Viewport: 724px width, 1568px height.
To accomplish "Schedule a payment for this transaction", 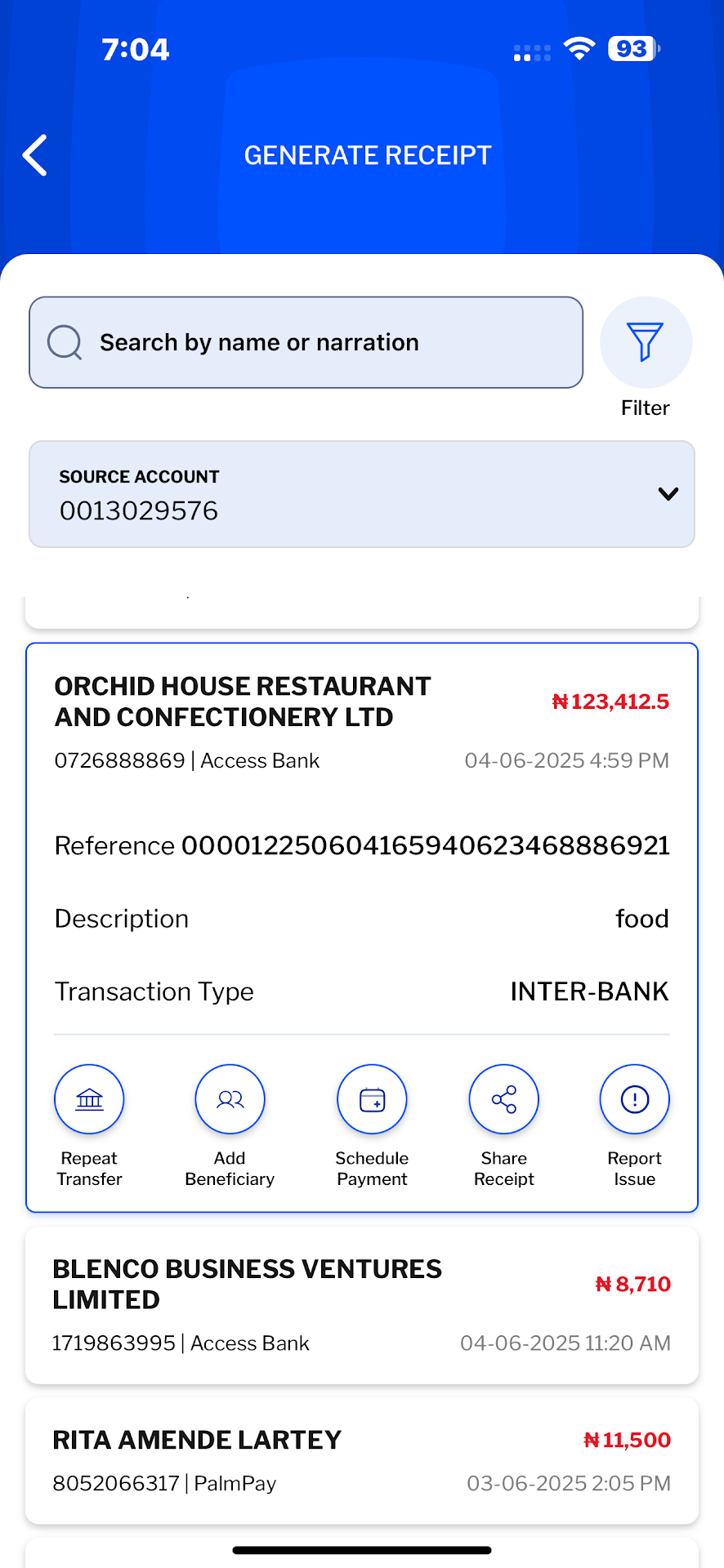I will pyautogui.click(x=372, y=1099).
